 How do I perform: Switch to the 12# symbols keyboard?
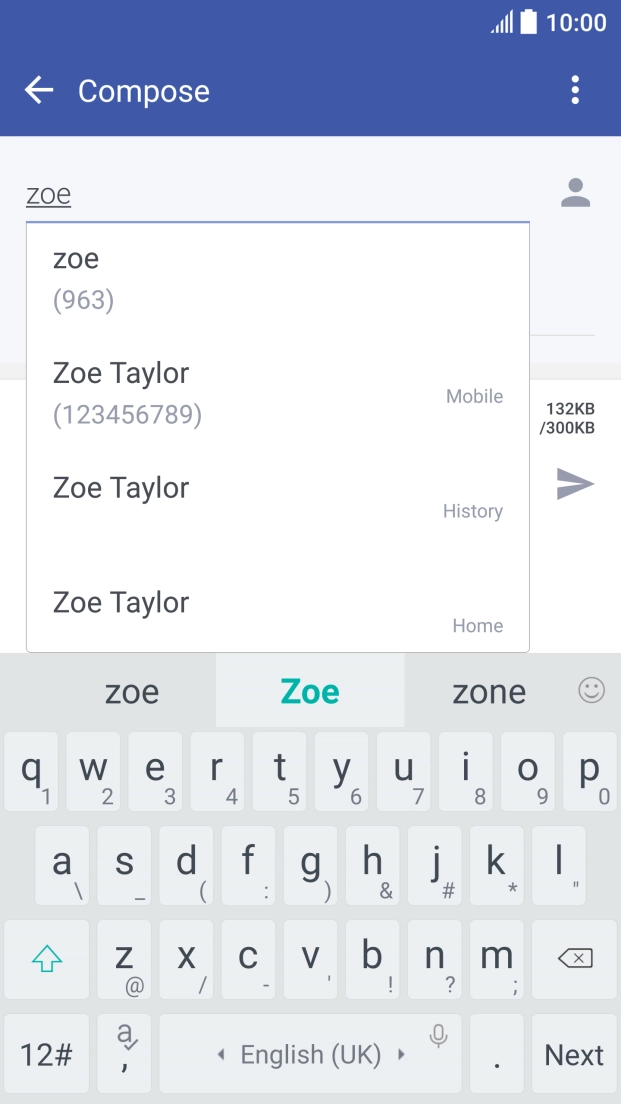pyautogui.click(x=46, y=1054)
